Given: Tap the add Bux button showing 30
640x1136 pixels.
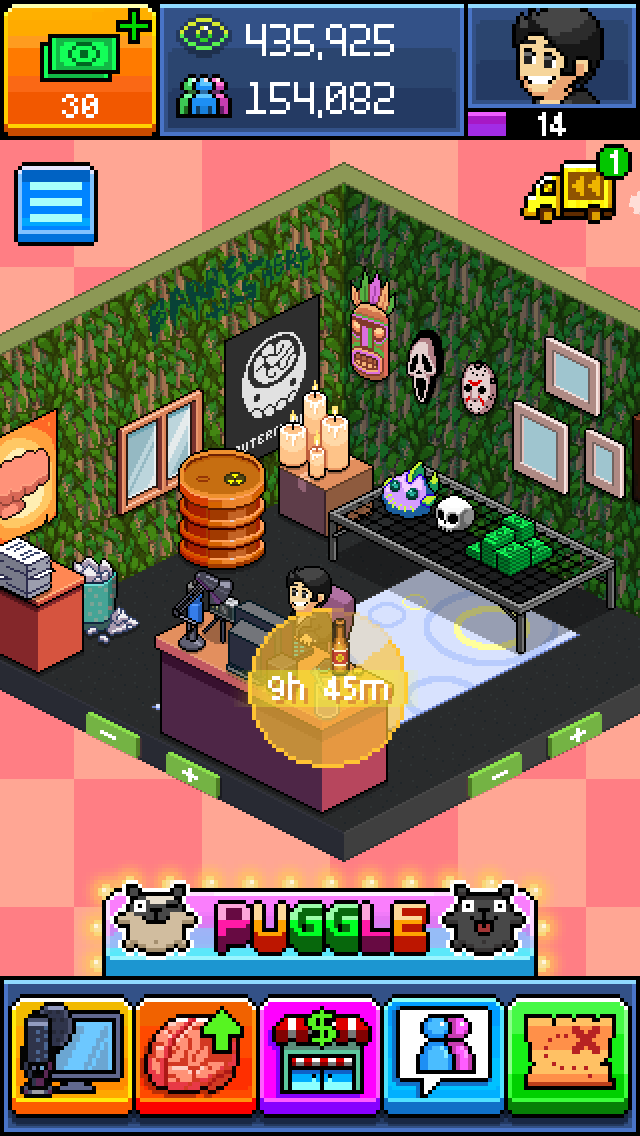Looking at the screenshot, I should (80, 68).
